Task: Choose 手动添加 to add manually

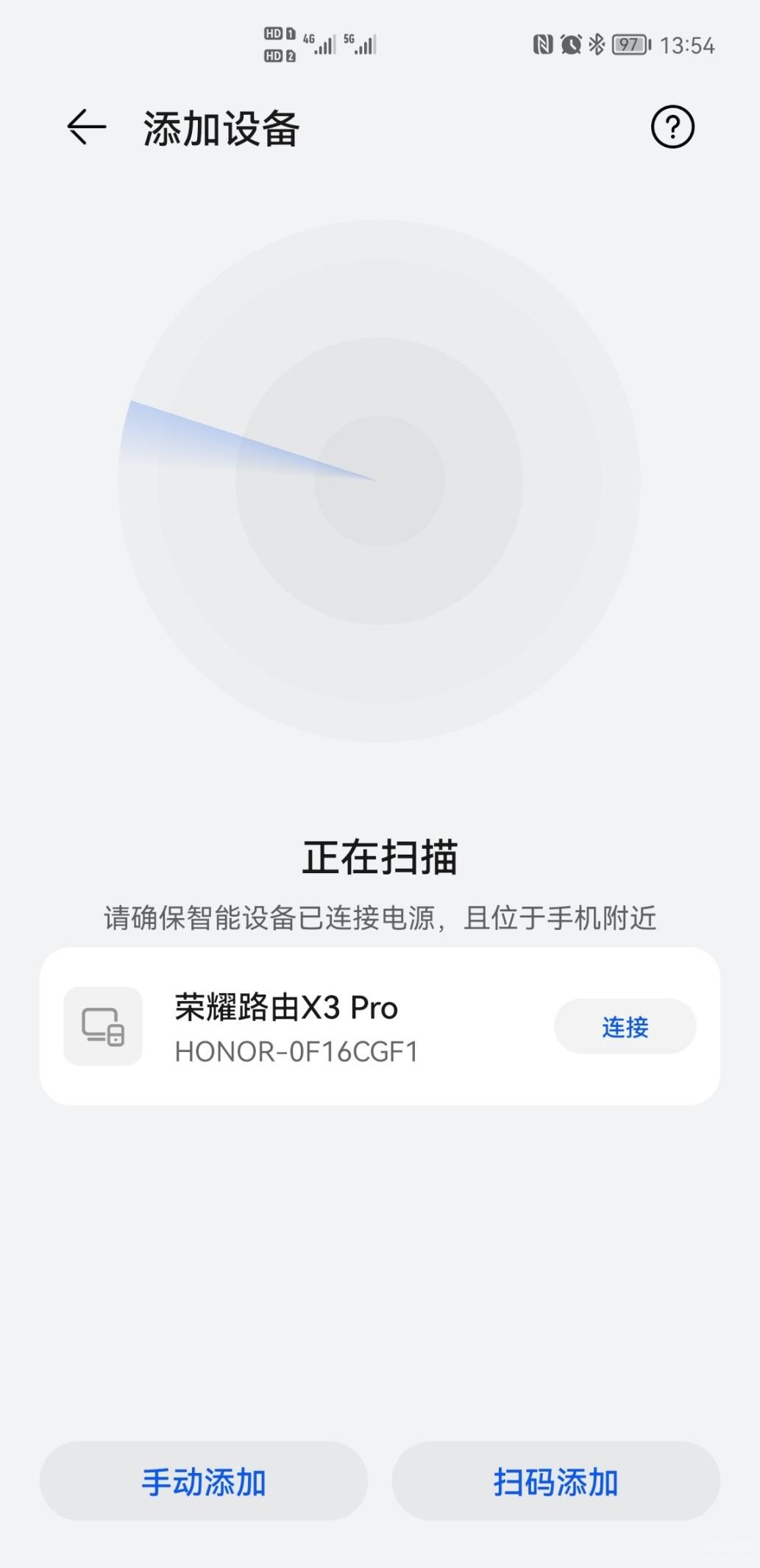Action: [204, 1481]
